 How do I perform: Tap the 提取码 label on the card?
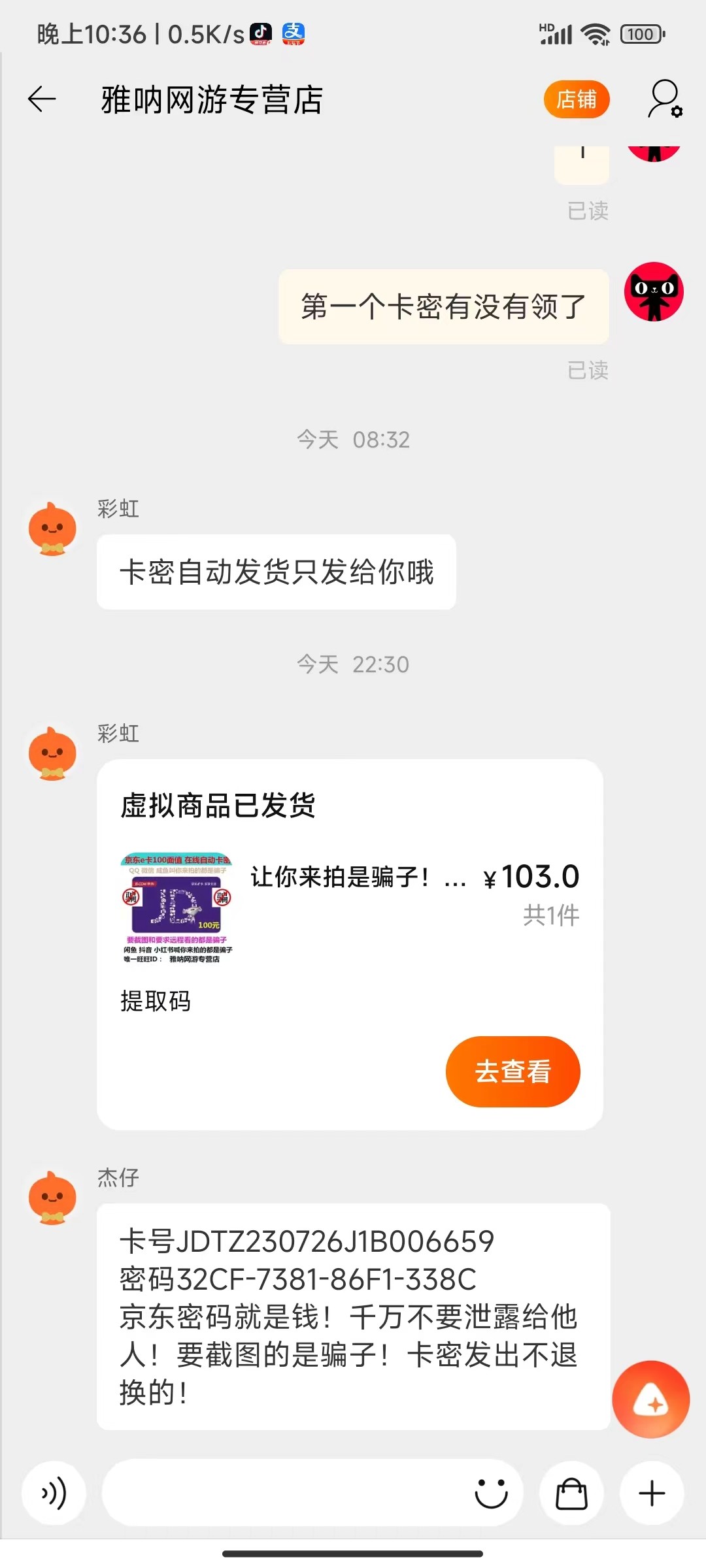[x=154, y=1002]
